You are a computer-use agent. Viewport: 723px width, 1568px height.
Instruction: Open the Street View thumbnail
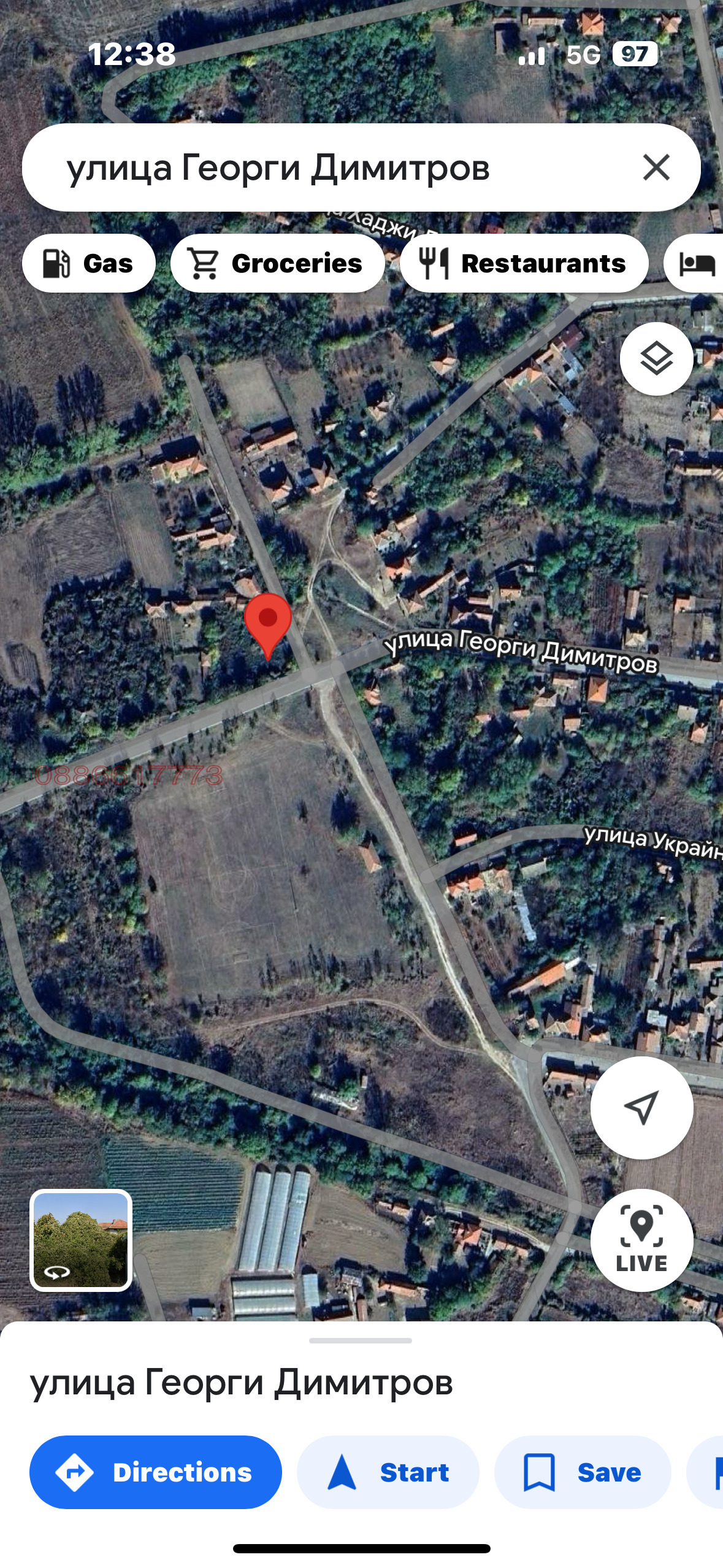point(81,1240)
